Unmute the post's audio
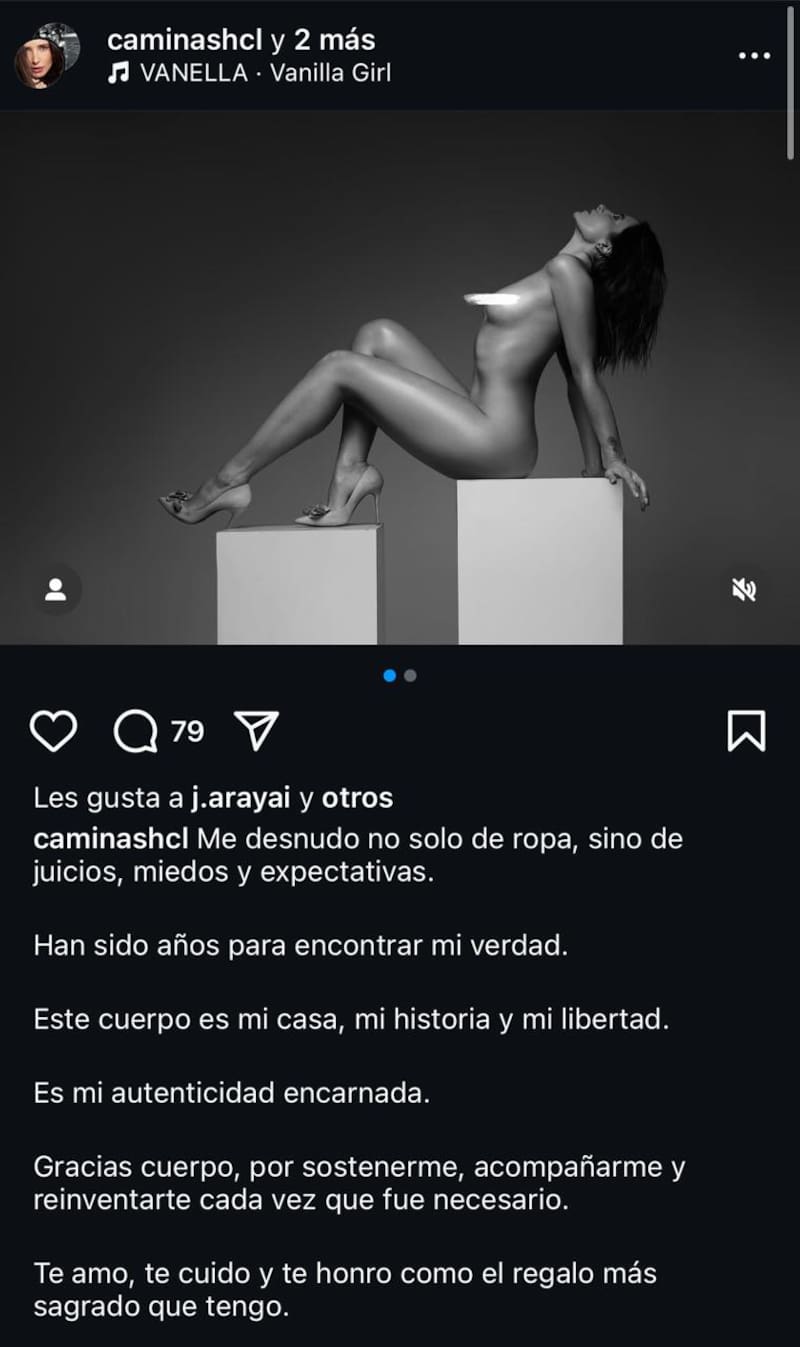This screenshot has height=1347, width=800. tap(744, 590)
